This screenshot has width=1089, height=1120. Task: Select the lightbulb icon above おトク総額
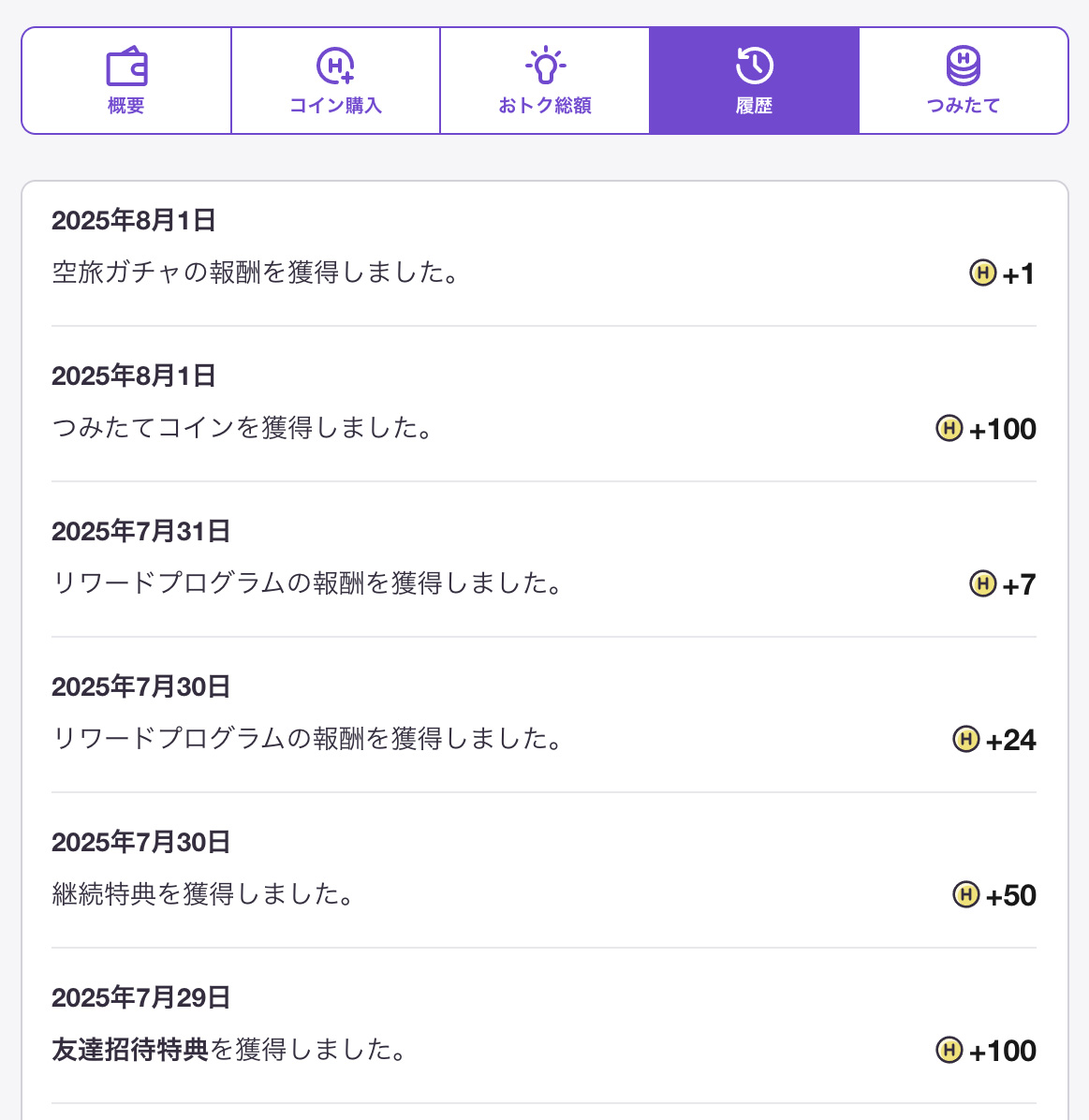point(544,66)
